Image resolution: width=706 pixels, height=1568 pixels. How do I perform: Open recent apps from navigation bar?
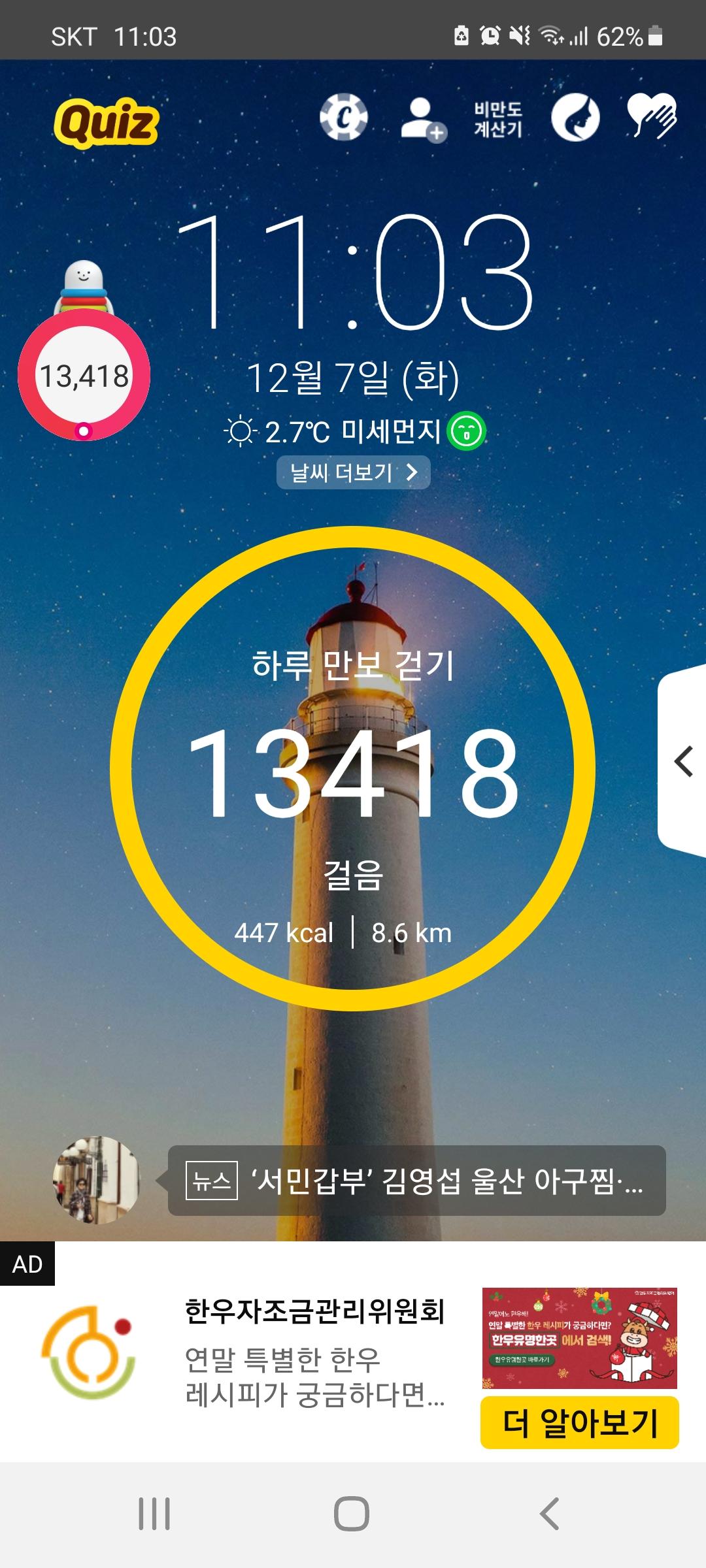(154, 1514)
